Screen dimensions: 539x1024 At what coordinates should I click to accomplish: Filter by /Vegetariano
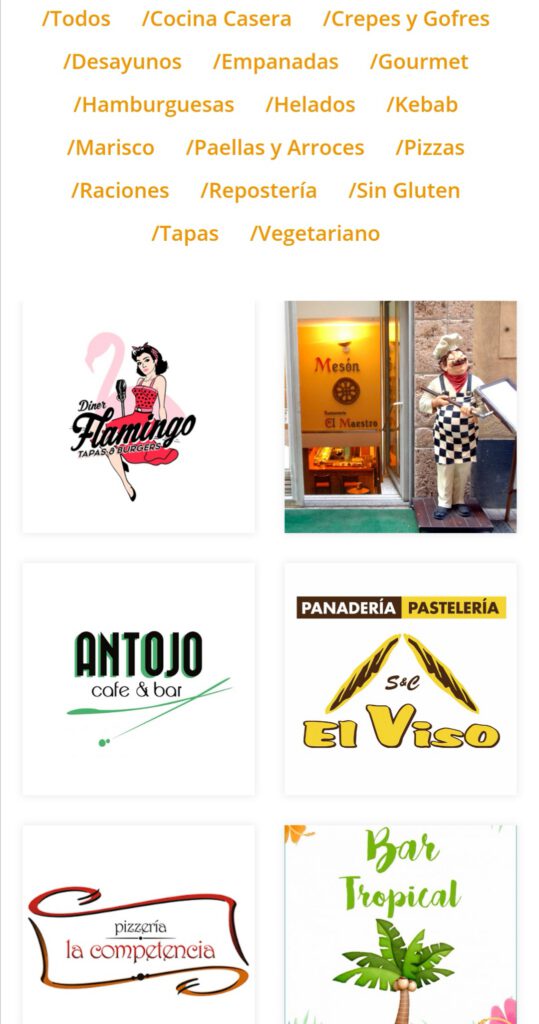point(314,234)
